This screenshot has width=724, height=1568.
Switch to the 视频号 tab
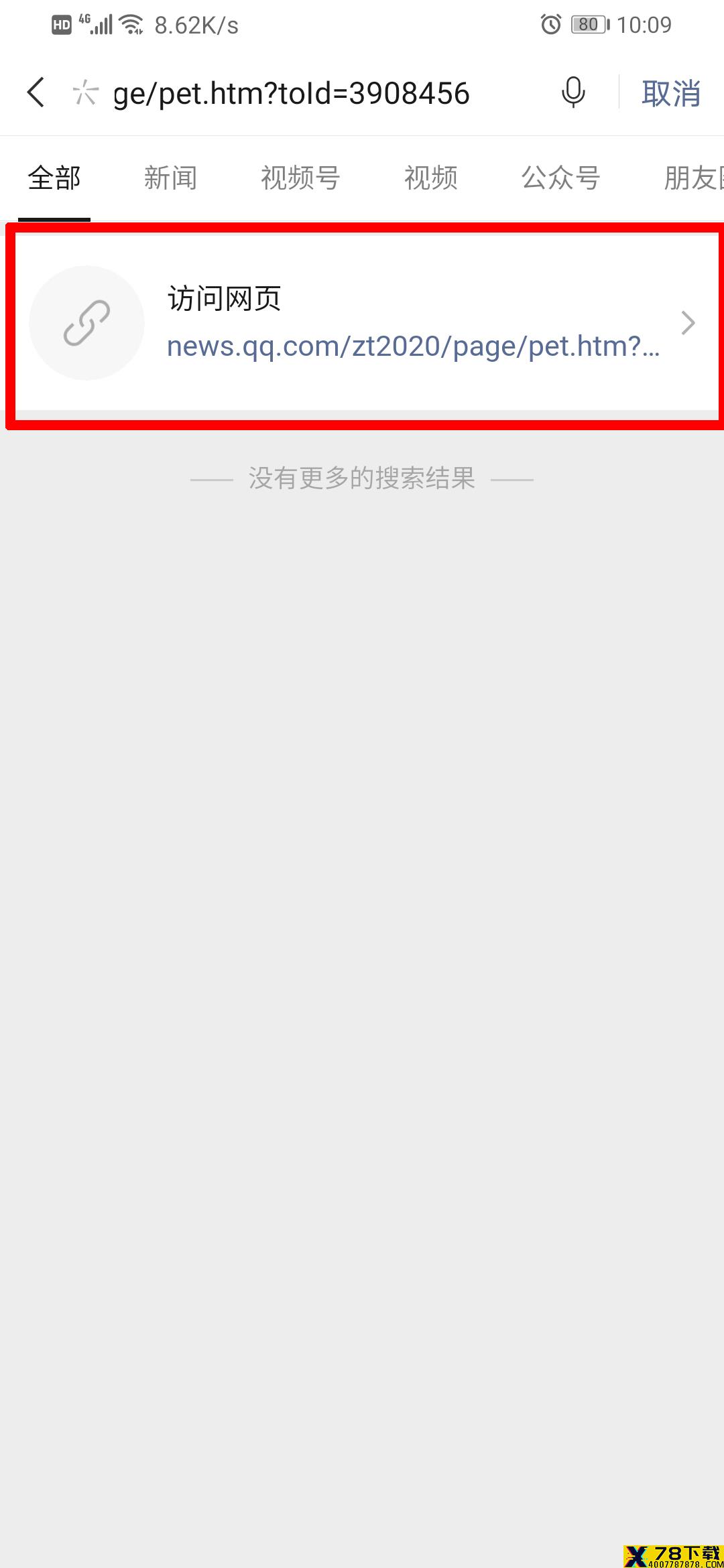(x=300, y=178)
